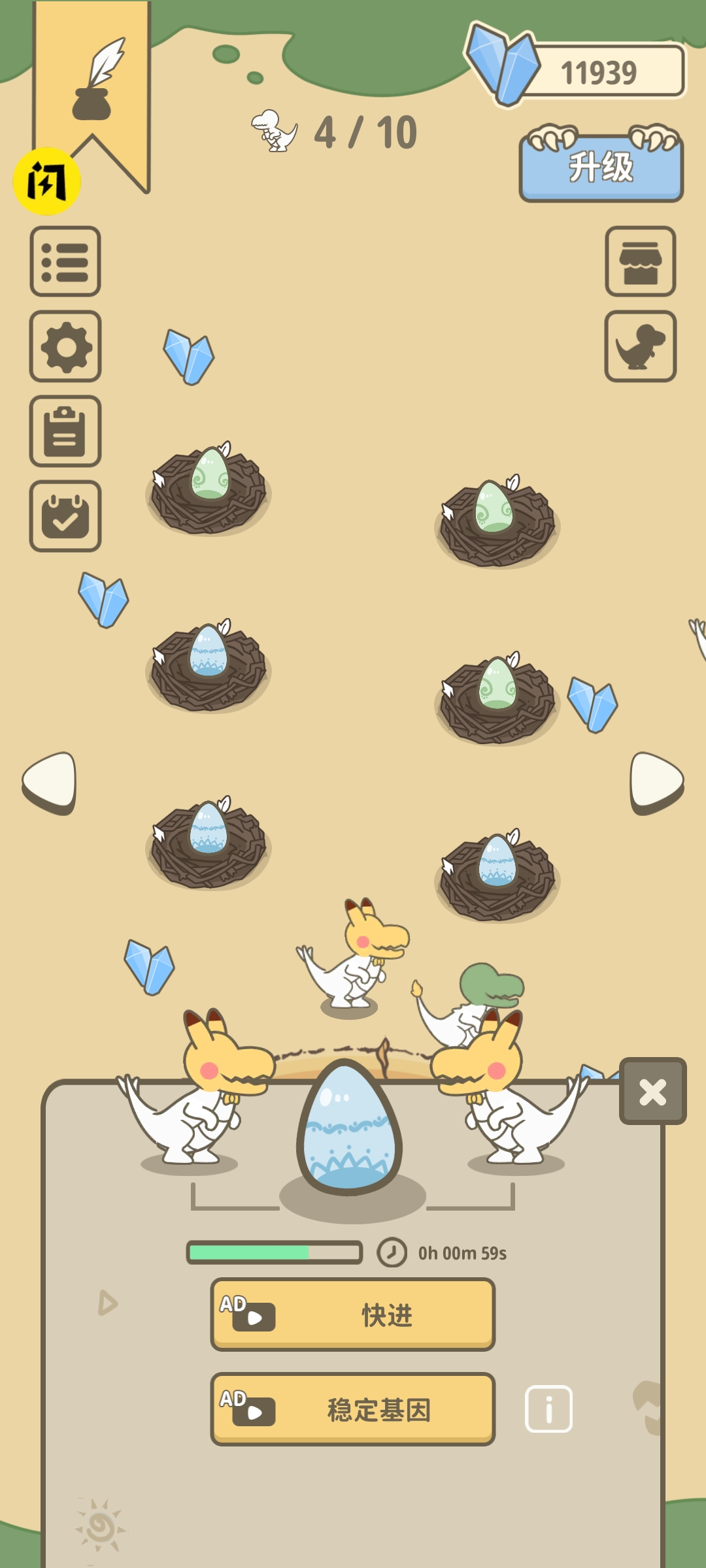Open the clipboard tasks icon
Image resolution: width=706 pixels, height=1568 pixels.
(65, 431)
